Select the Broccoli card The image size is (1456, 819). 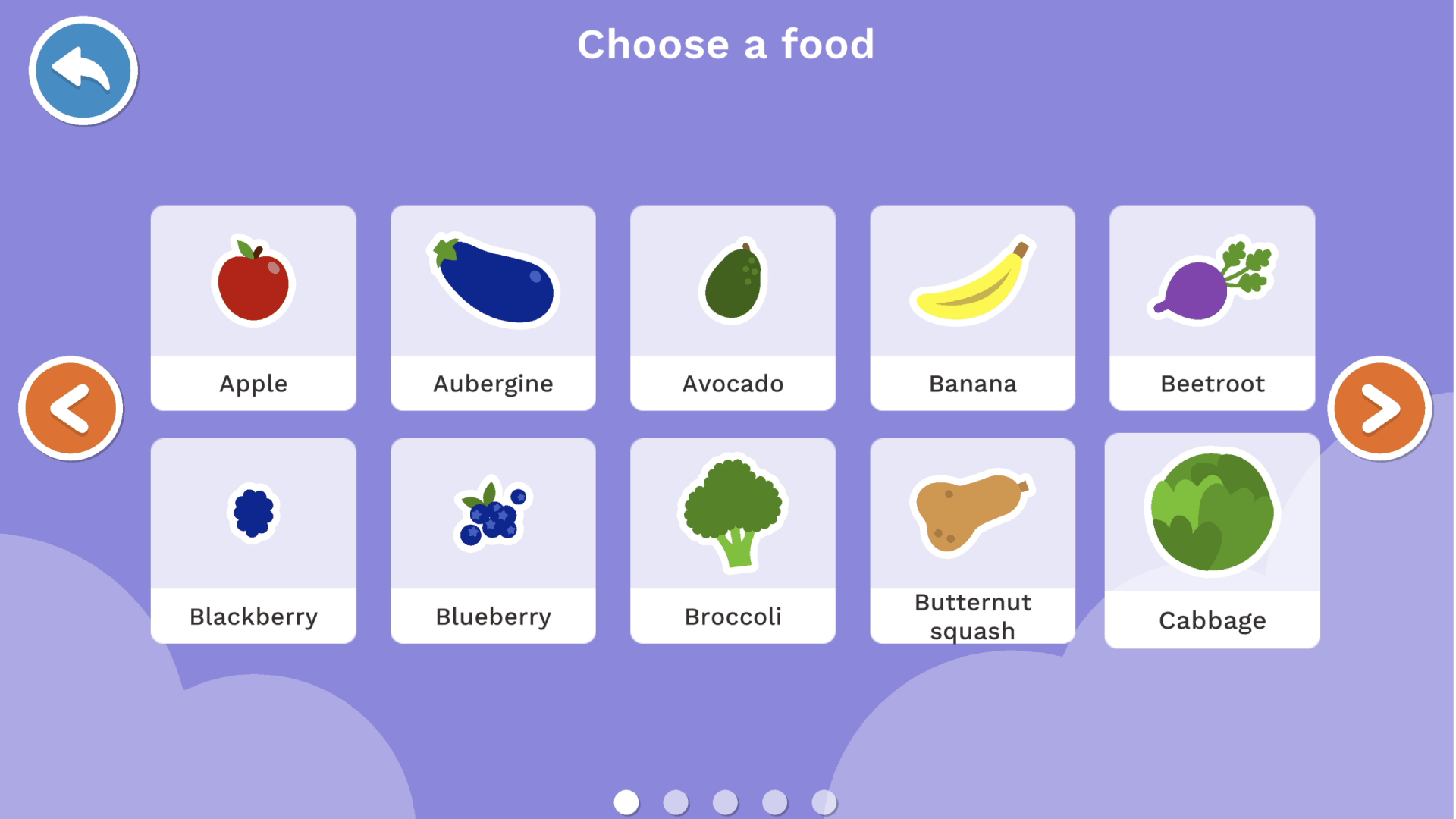pyautogui.click(x=733, y=541)
